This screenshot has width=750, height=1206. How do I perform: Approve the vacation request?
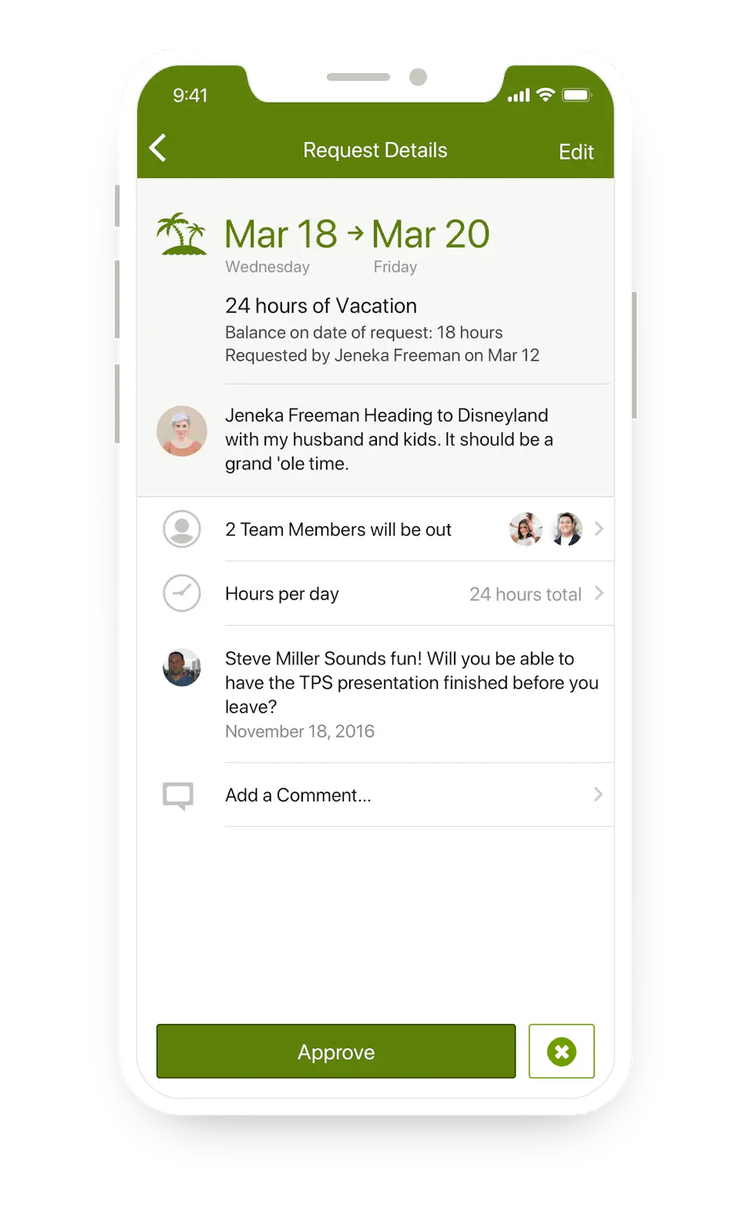pos(336,1052)
